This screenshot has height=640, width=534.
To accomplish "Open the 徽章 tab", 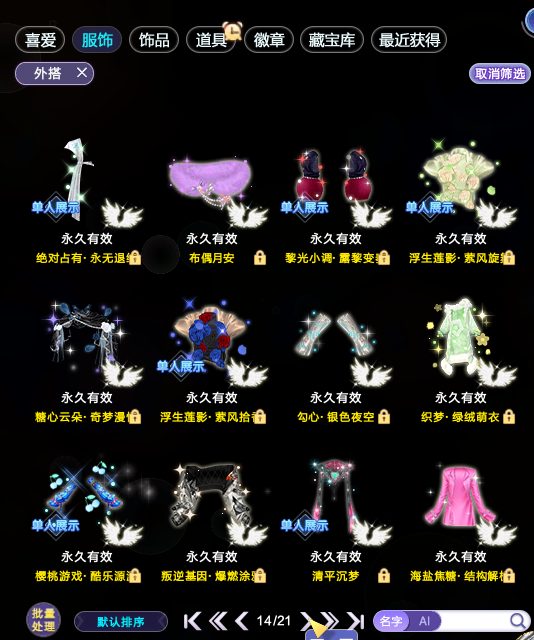I will pos(269,40).
